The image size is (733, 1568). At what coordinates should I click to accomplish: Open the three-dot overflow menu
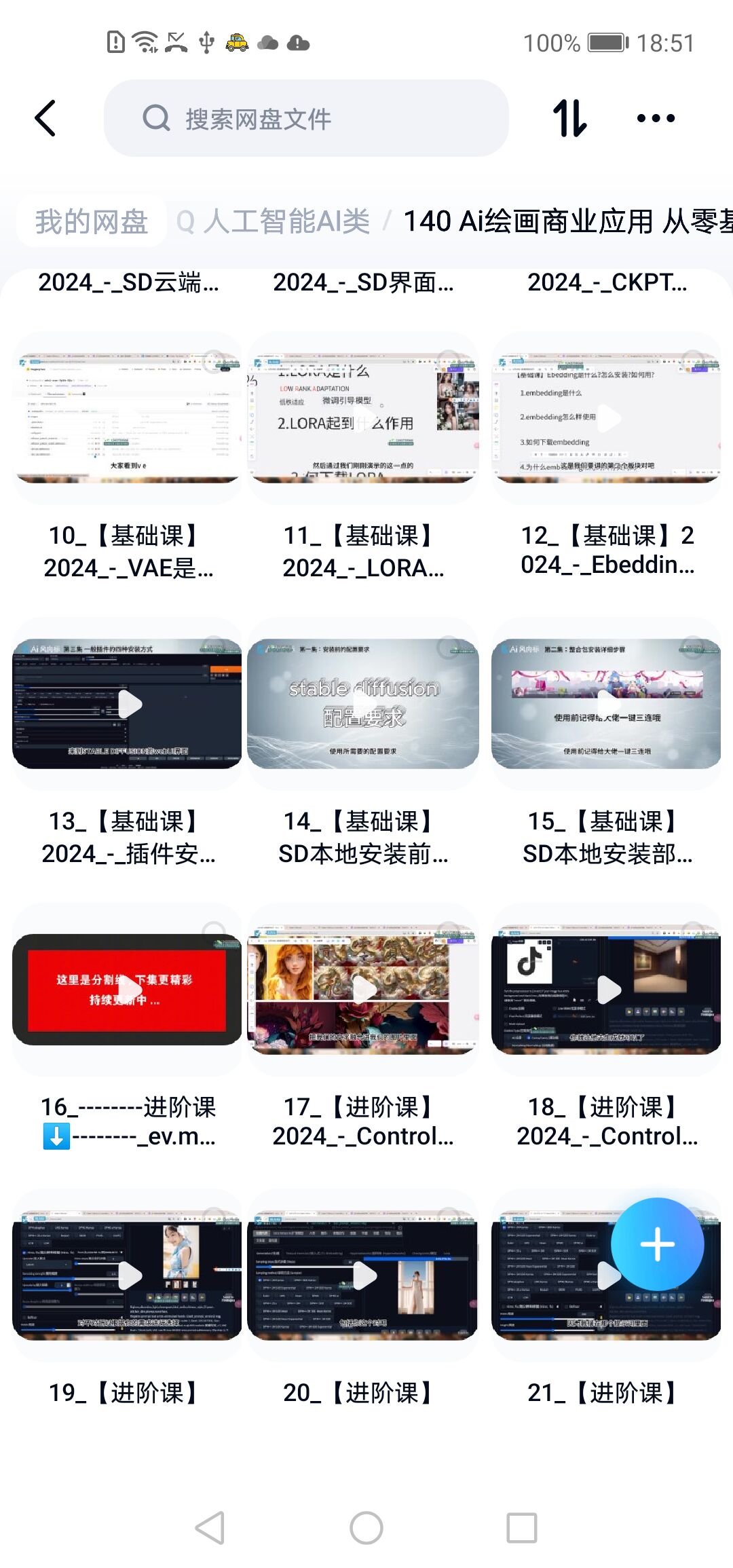click(x=656, y=119)
